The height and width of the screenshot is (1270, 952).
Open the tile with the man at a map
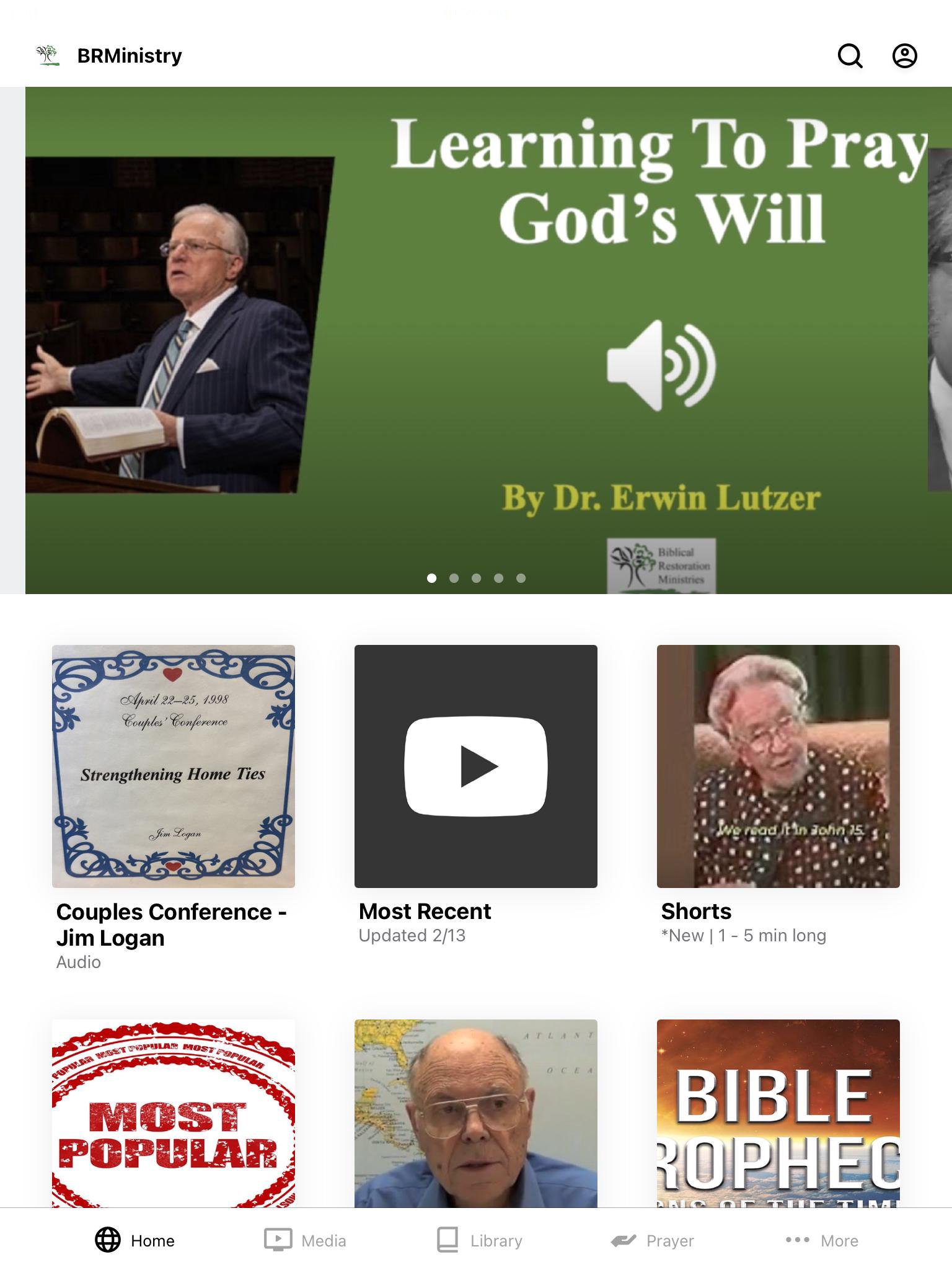click(476, 1113)
